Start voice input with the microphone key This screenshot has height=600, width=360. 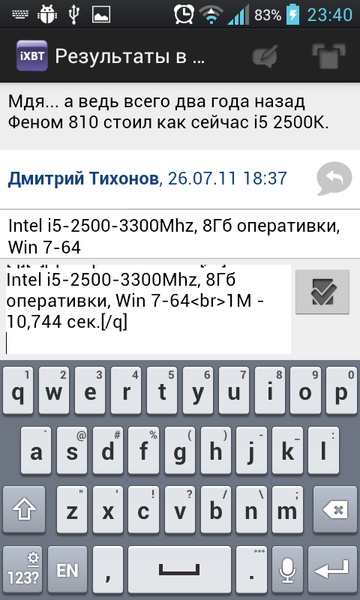287,570
